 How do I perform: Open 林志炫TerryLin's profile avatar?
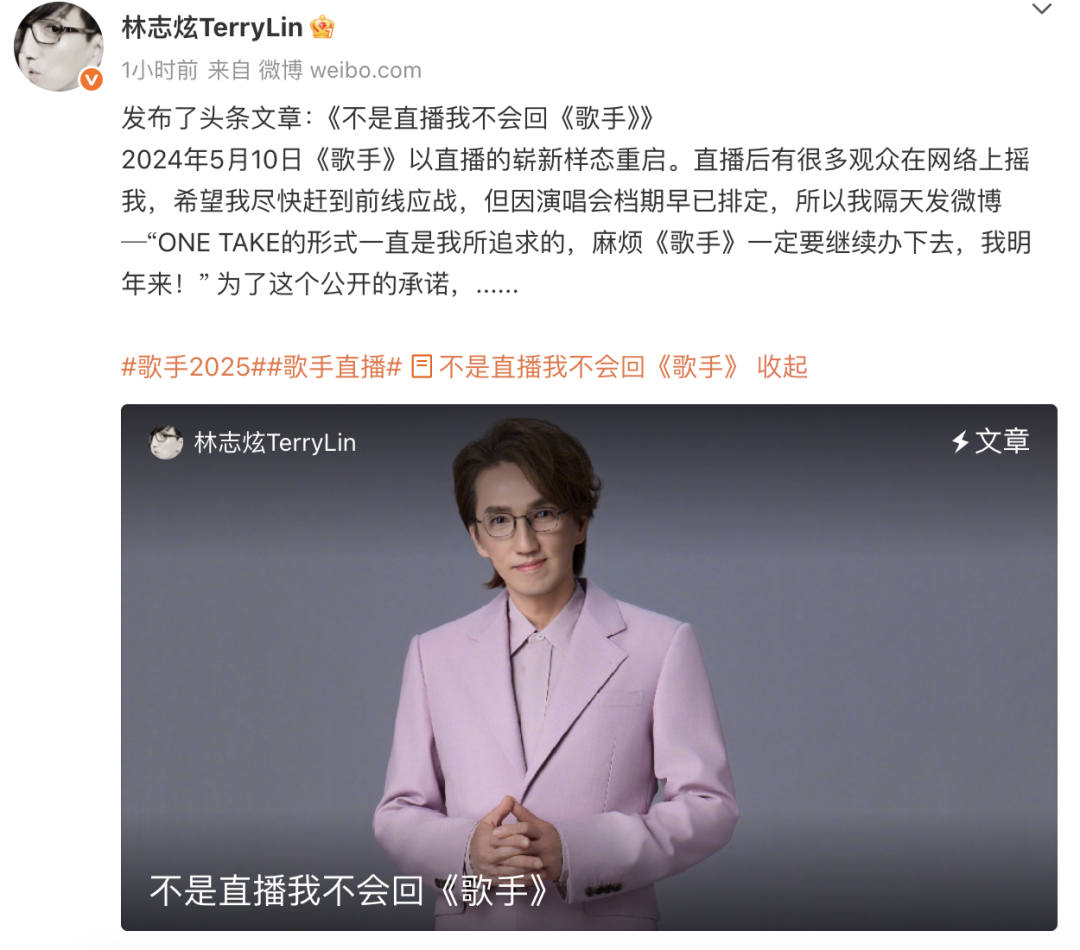pyautogui.click(x=58, y=47)
